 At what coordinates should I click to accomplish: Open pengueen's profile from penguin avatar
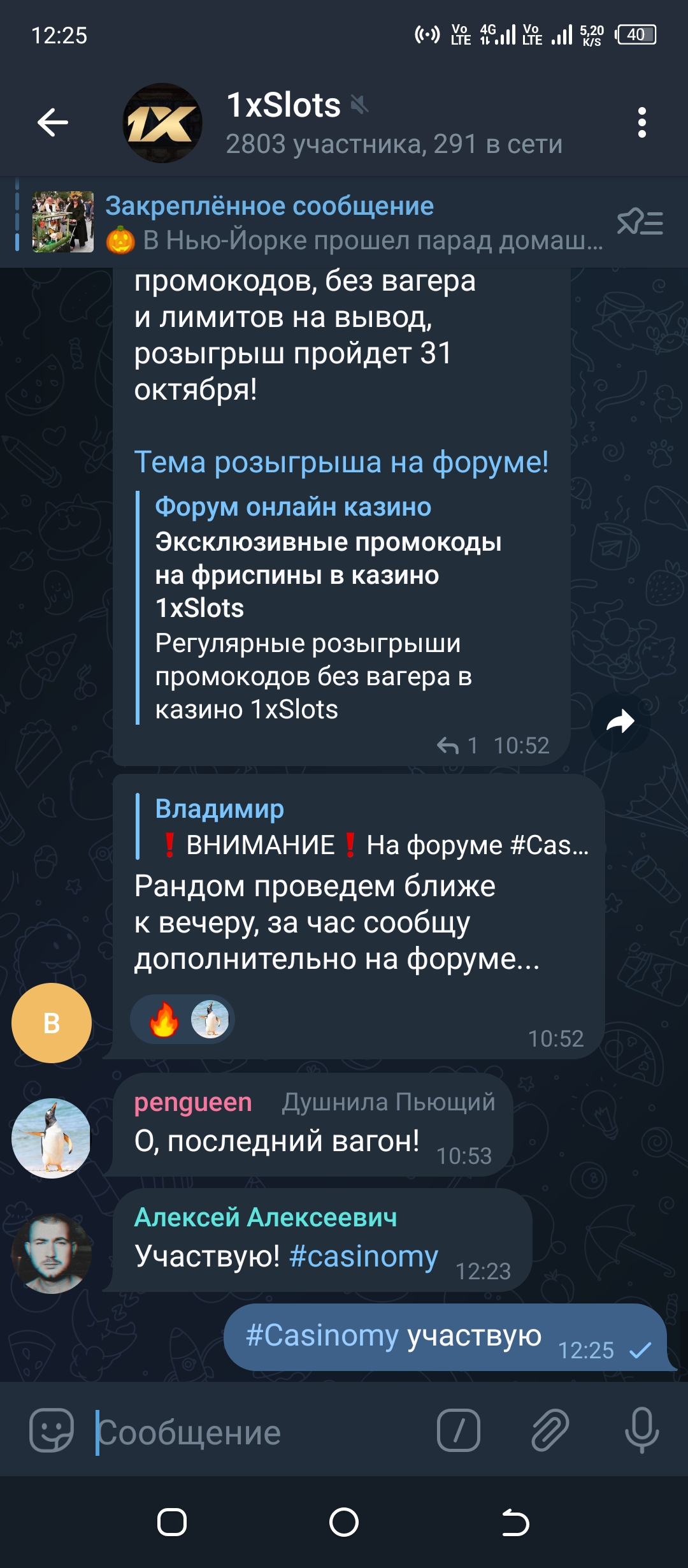pyautogui.click(x=52, y=1138)
